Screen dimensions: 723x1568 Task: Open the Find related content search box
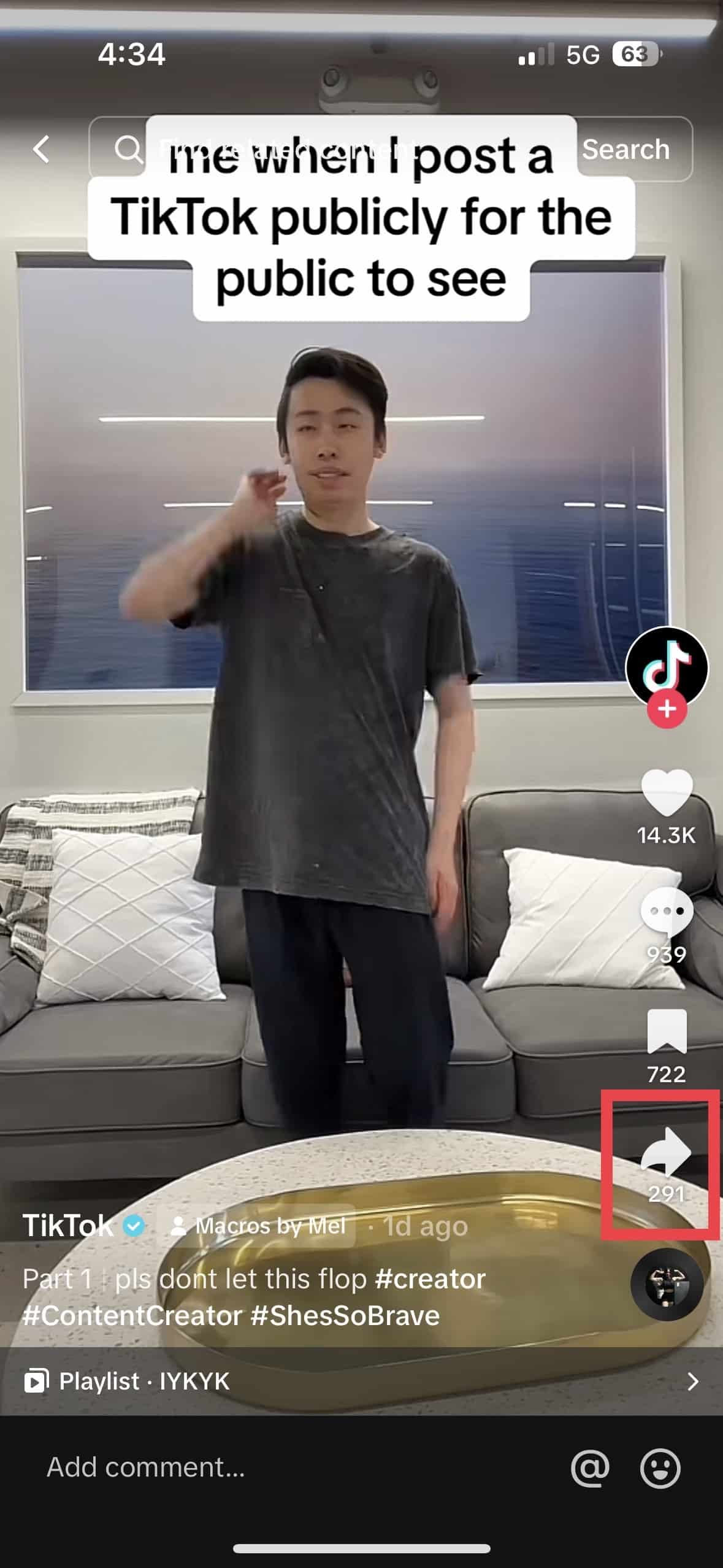[x=330, y=149]
